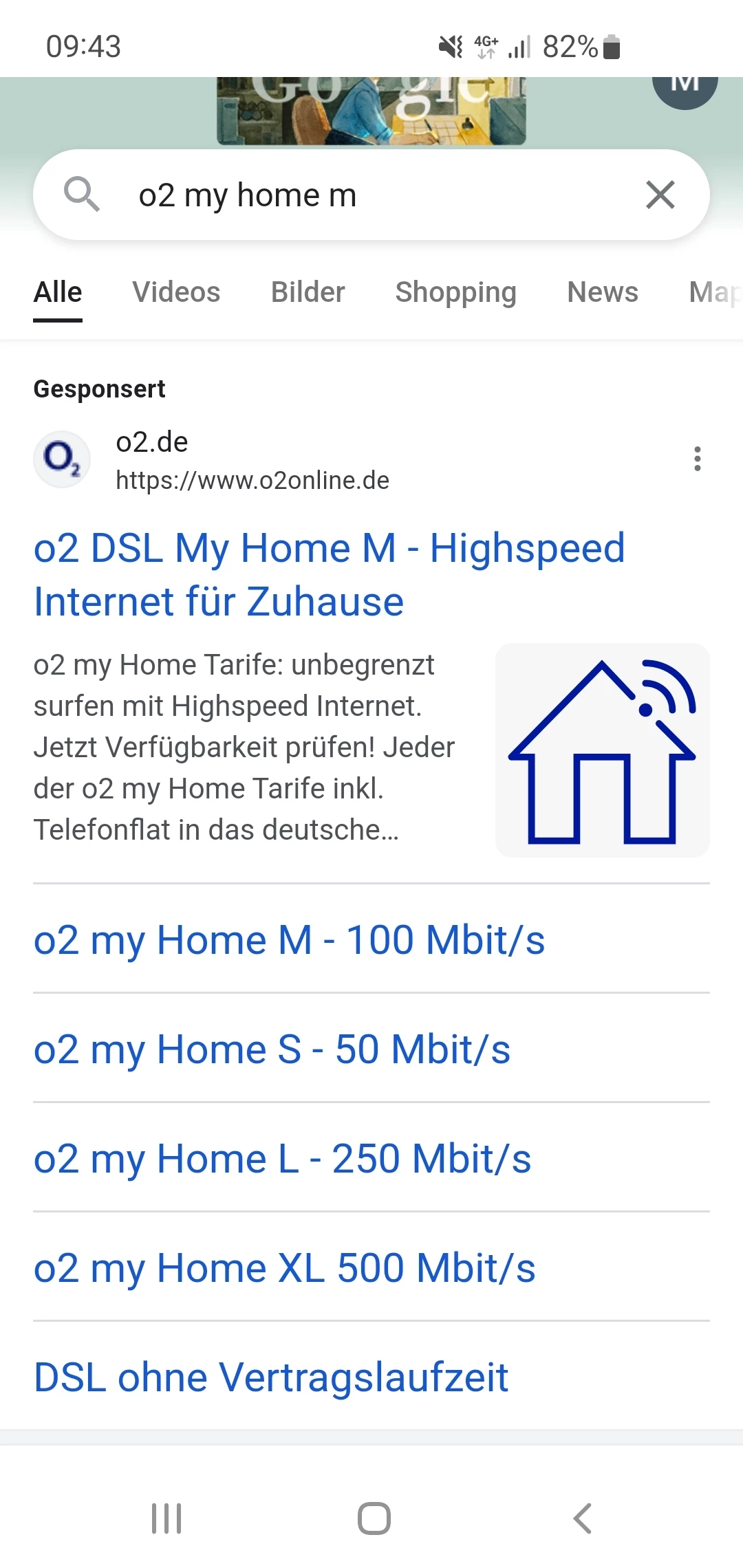
Task: Open the Google account profile avatar
Action: point(685,88)
